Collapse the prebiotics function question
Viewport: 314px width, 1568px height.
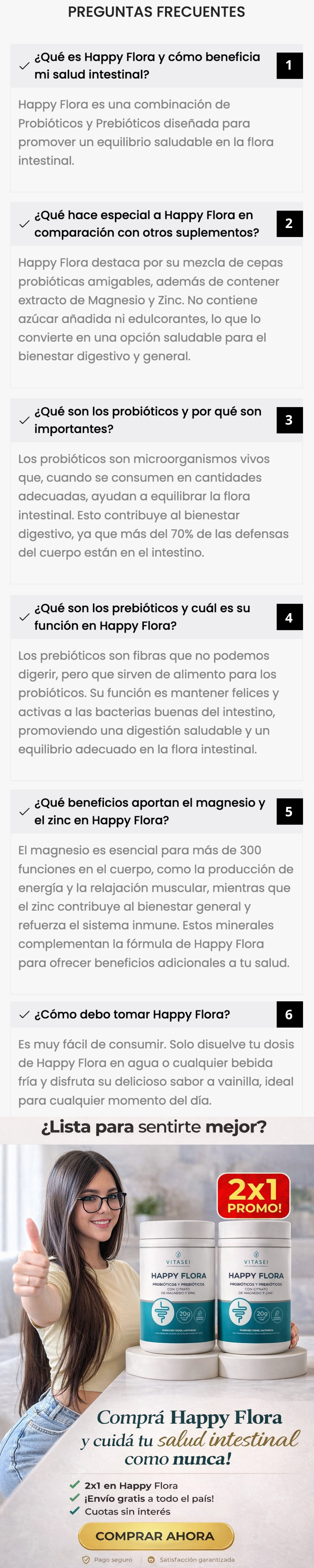pos(146,617)
